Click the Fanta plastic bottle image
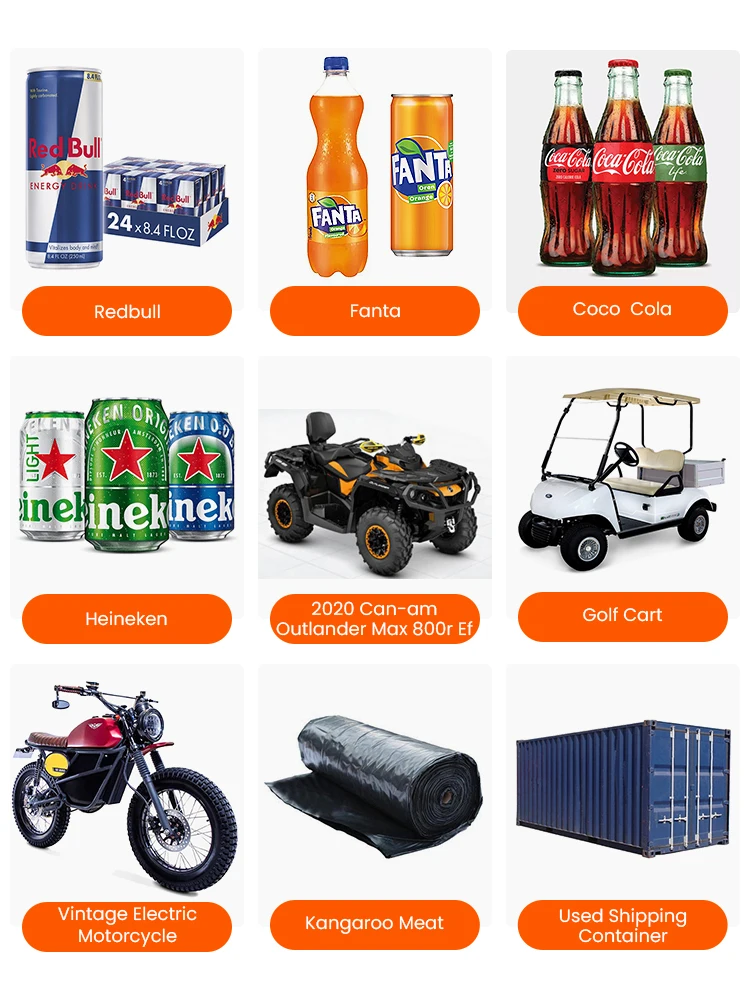This screenshot has height=988, width=750. click(335, 165)
